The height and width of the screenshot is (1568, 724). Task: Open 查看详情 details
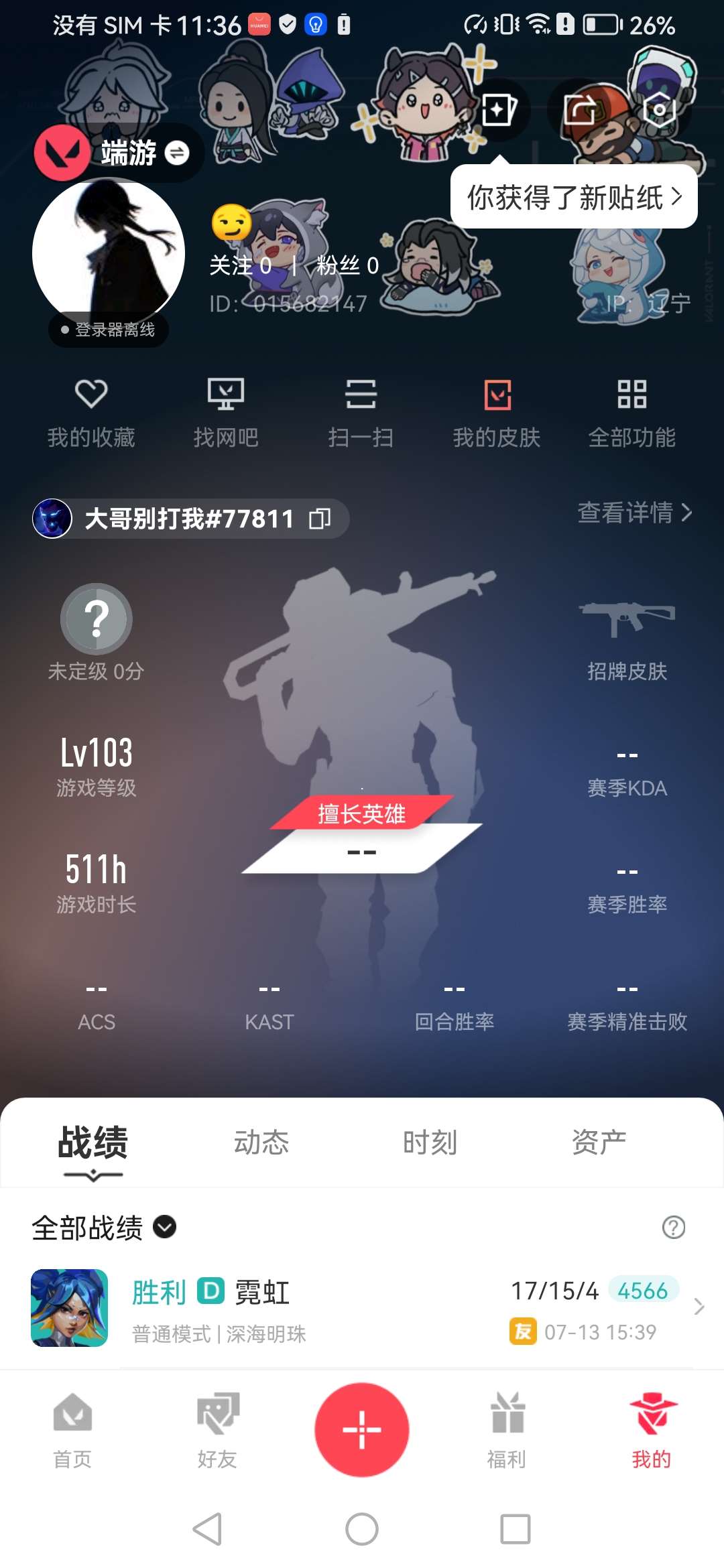point(633,513)
